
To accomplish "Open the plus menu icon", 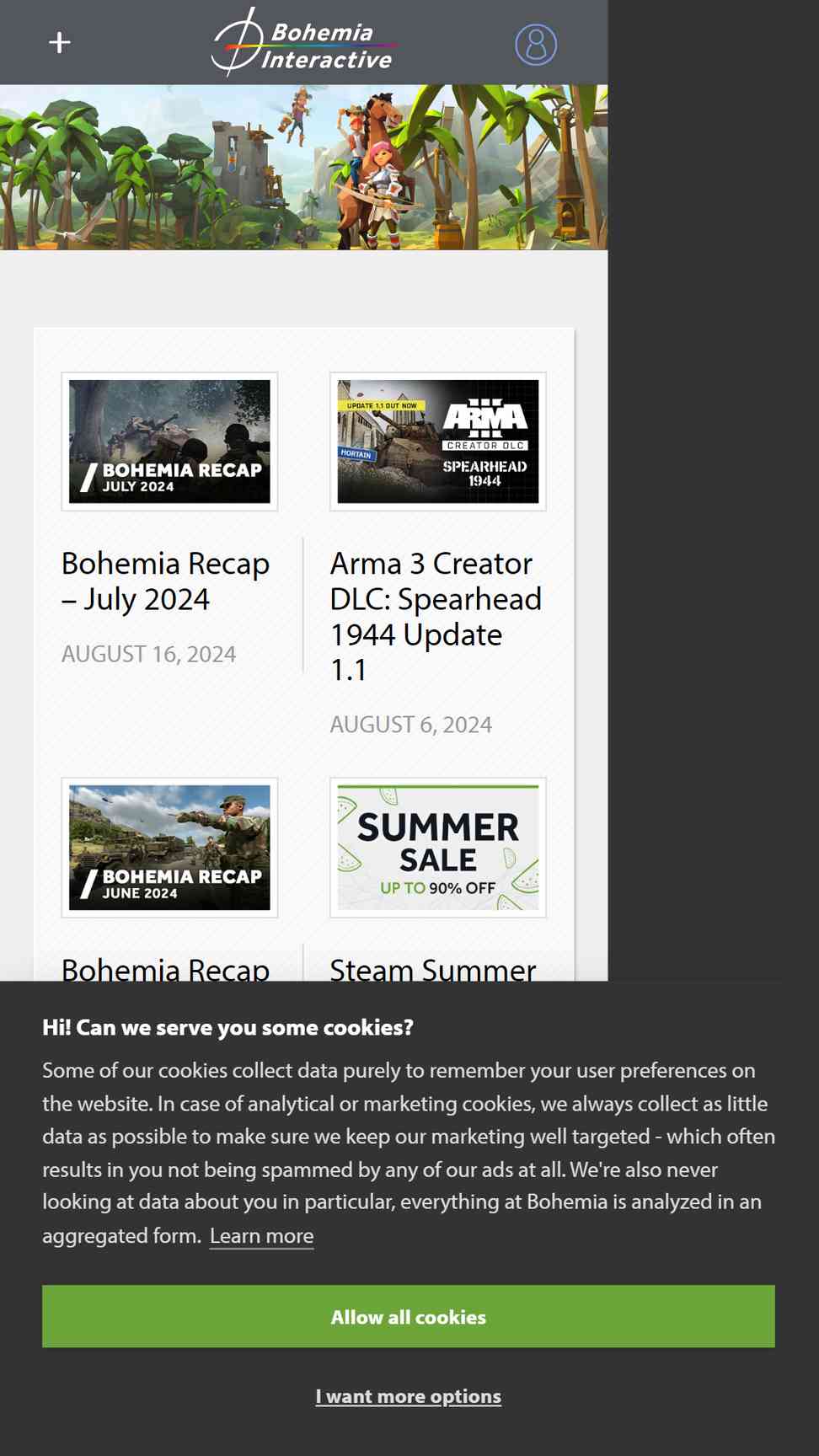I will coord(59,42).
